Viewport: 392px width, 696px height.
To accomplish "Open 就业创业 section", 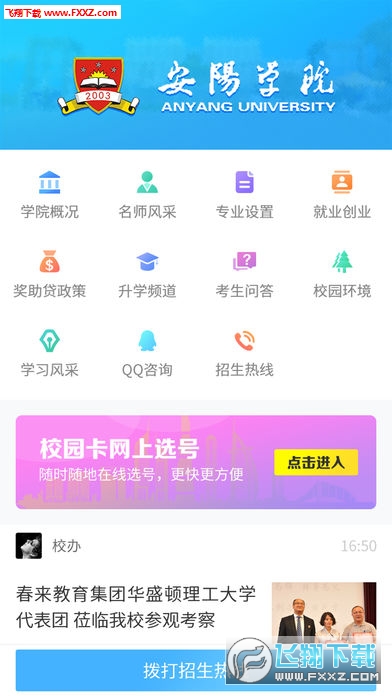I will click(x=342, y=195).
